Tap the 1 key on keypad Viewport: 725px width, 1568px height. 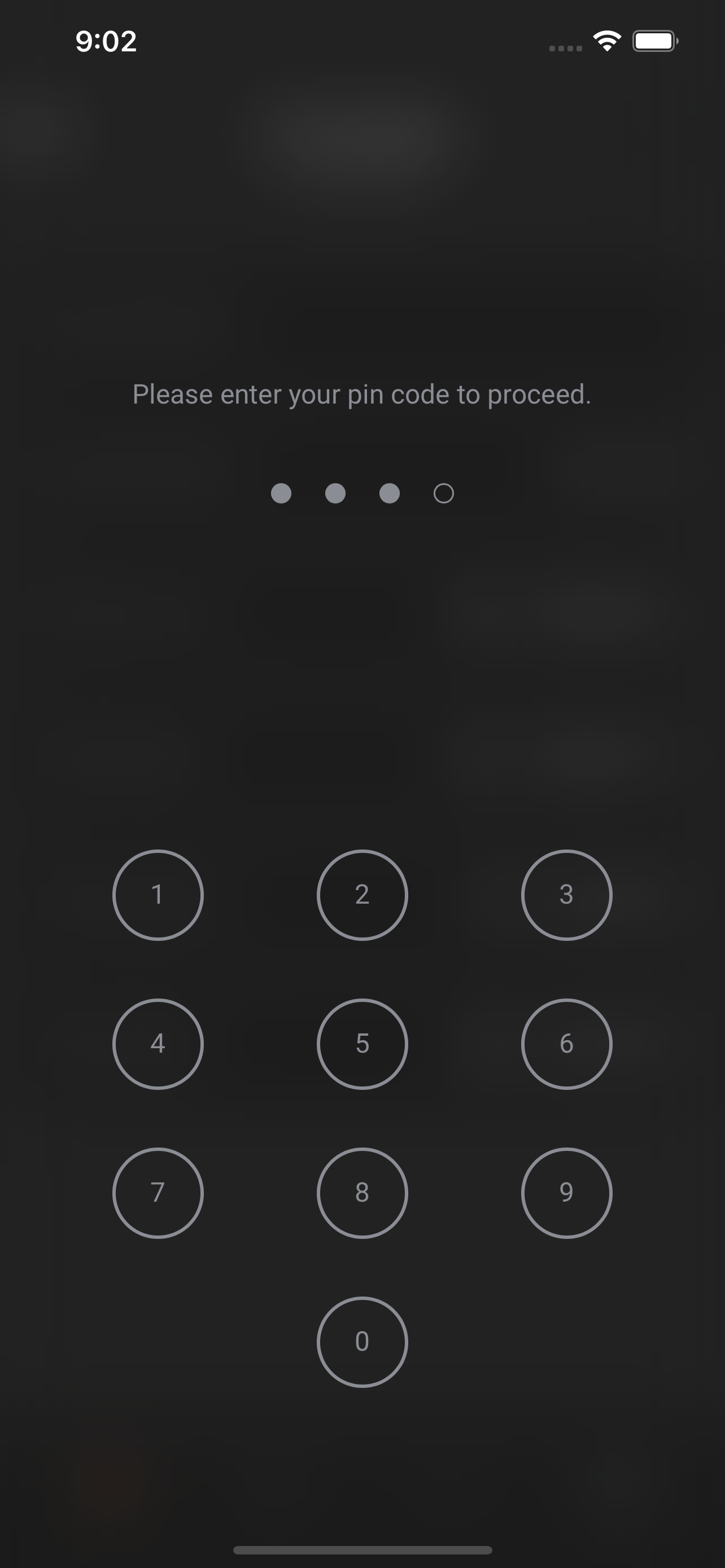coord(158,895)
